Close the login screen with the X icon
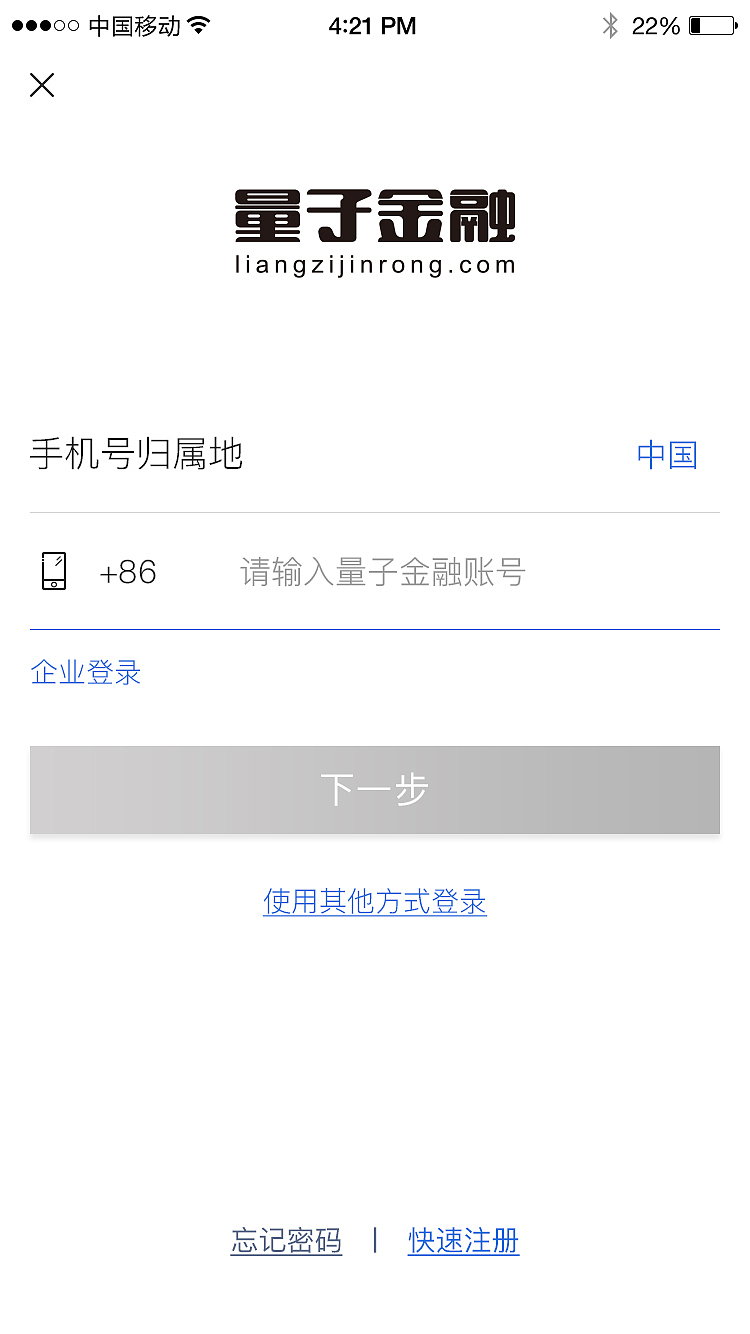The height and width of the screenshot is (1334, 750). [42, 85]
